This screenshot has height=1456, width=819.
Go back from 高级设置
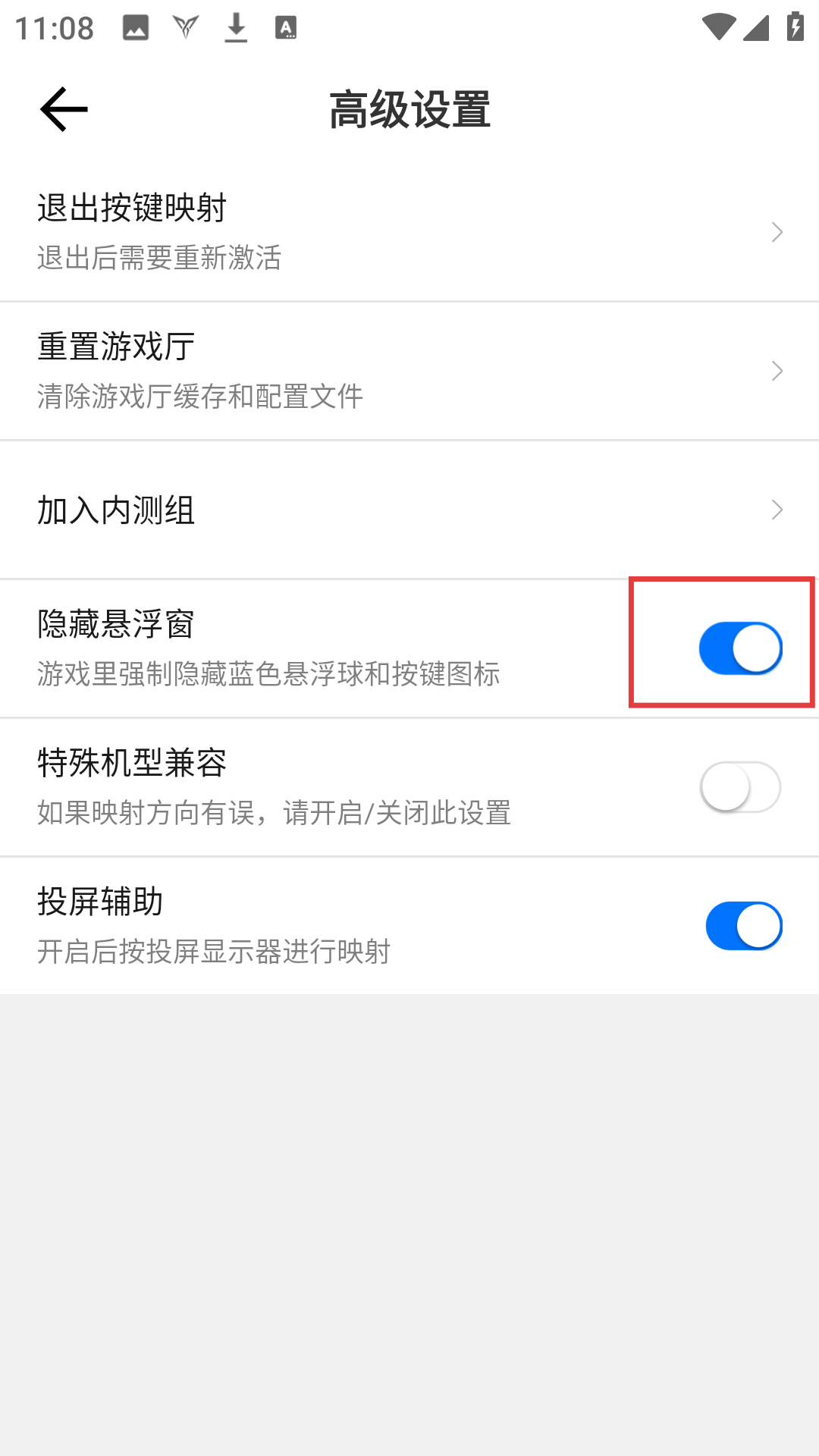pos(64,109)
